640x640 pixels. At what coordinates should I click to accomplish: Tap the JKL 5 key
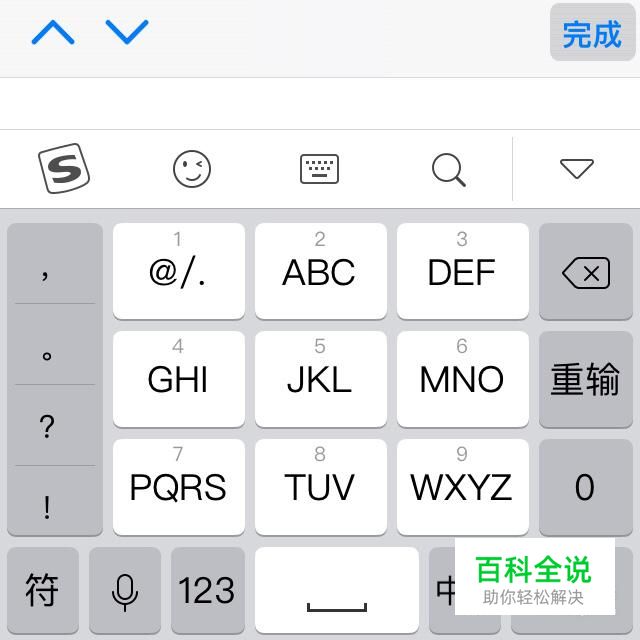(319, 378)
